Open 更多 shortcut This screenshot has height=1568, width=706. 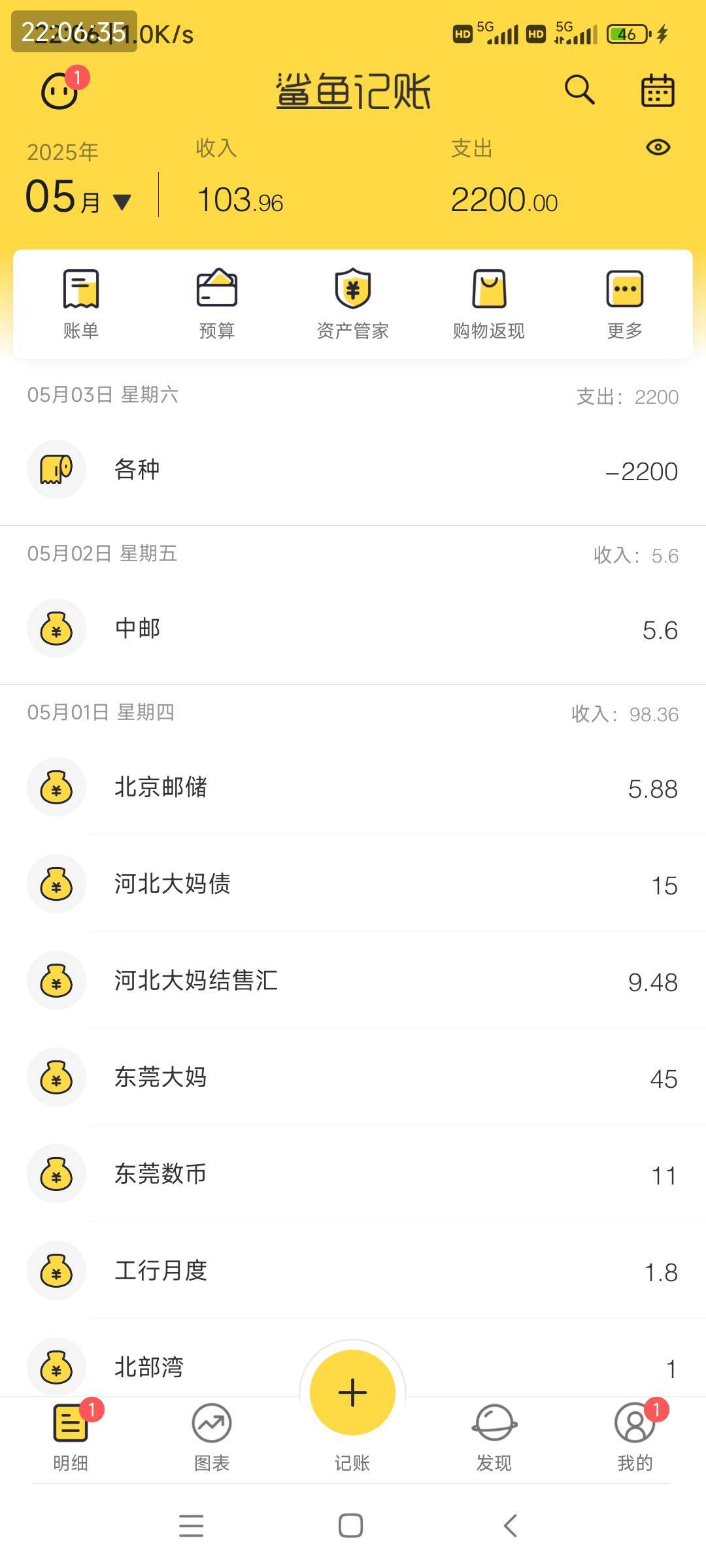pyautogui.click(x=625, y=304)
